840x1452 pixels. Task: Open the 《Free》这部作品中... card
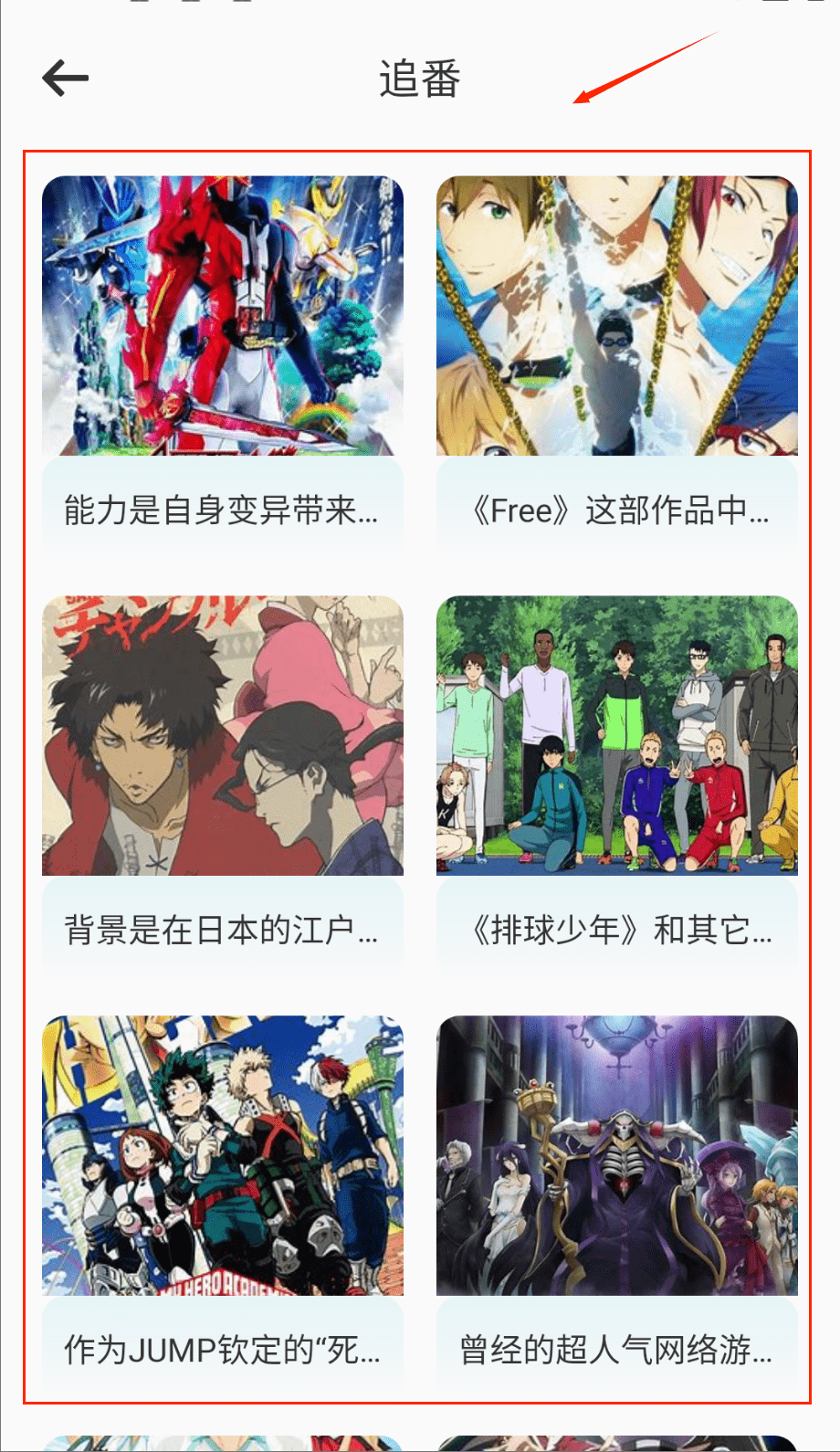tap(616, 365)
